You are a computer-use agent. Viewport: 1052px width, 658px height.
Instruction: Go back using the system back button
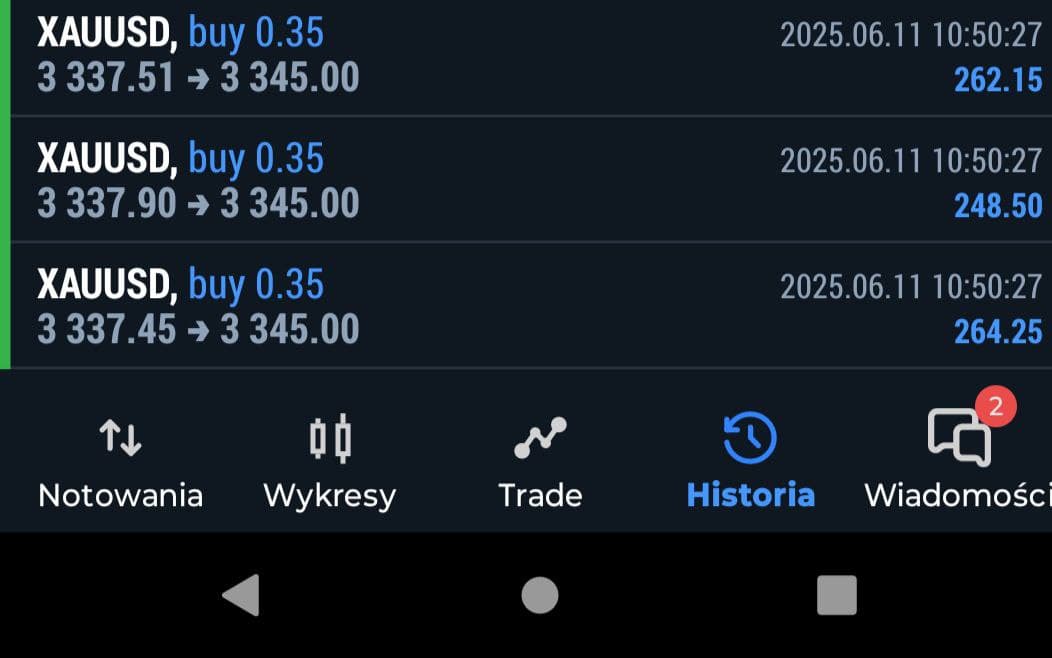coord(241,595)
